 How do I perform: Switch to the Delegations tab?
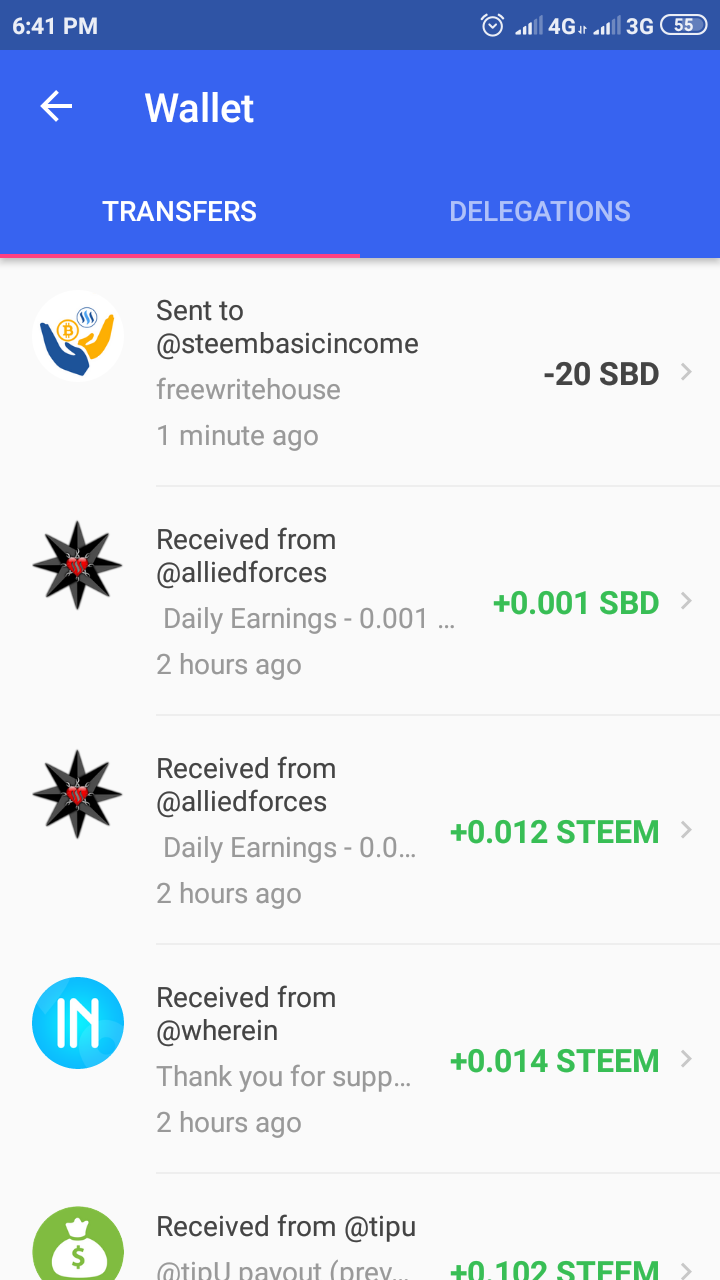pyautogui.click(x=540, y=212)
